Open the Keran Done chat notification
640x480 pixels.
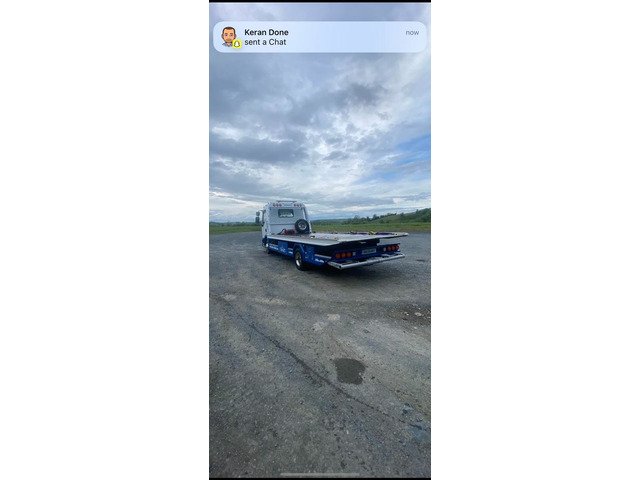pyautogui.click(x=319, y=37)
